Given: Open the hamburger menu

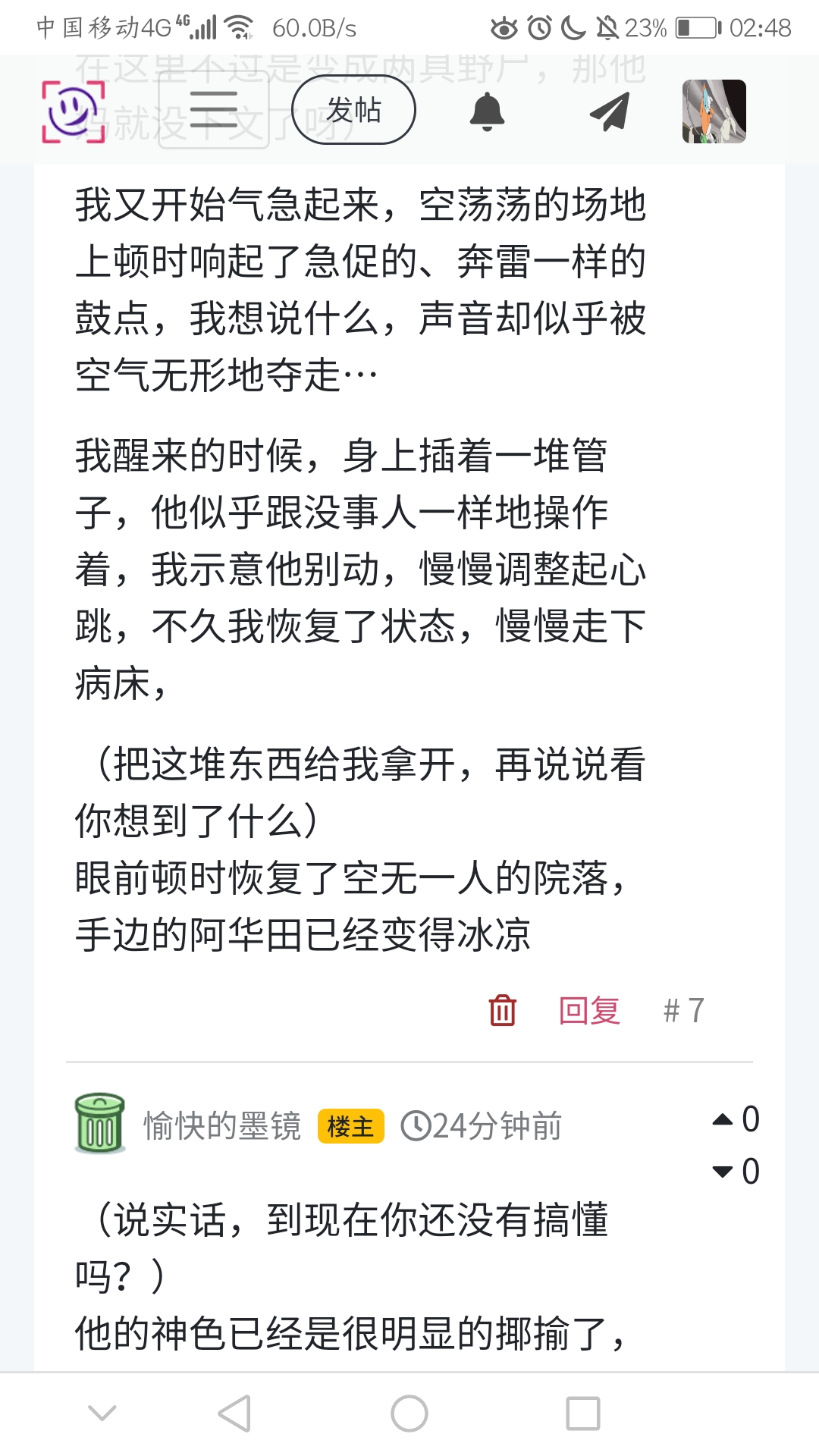Looking at the screenshot, I should click(x=213, y=111).
